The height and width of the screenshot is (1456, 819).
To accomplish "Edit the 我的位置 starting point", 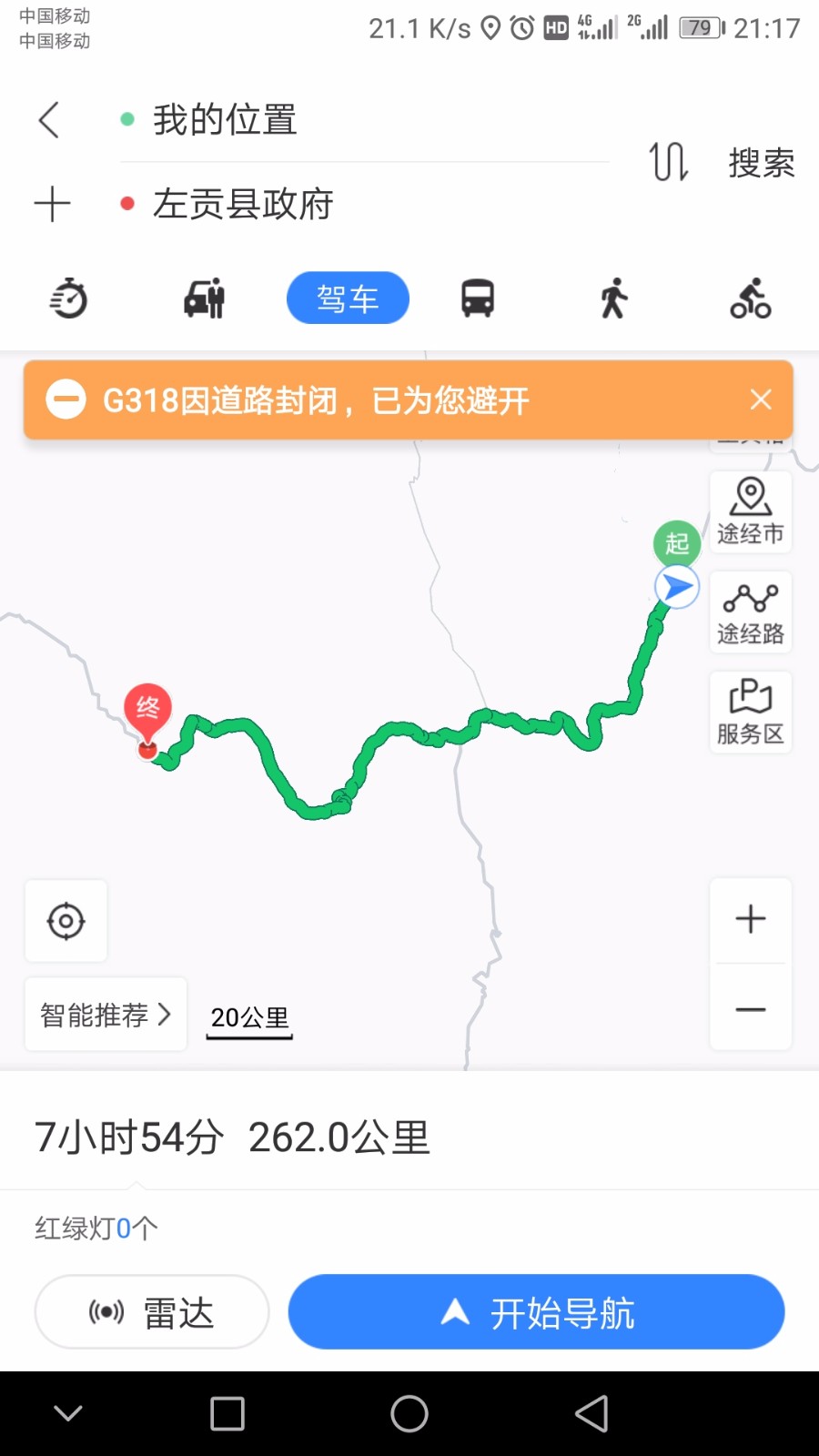I will tap(364, 120).
